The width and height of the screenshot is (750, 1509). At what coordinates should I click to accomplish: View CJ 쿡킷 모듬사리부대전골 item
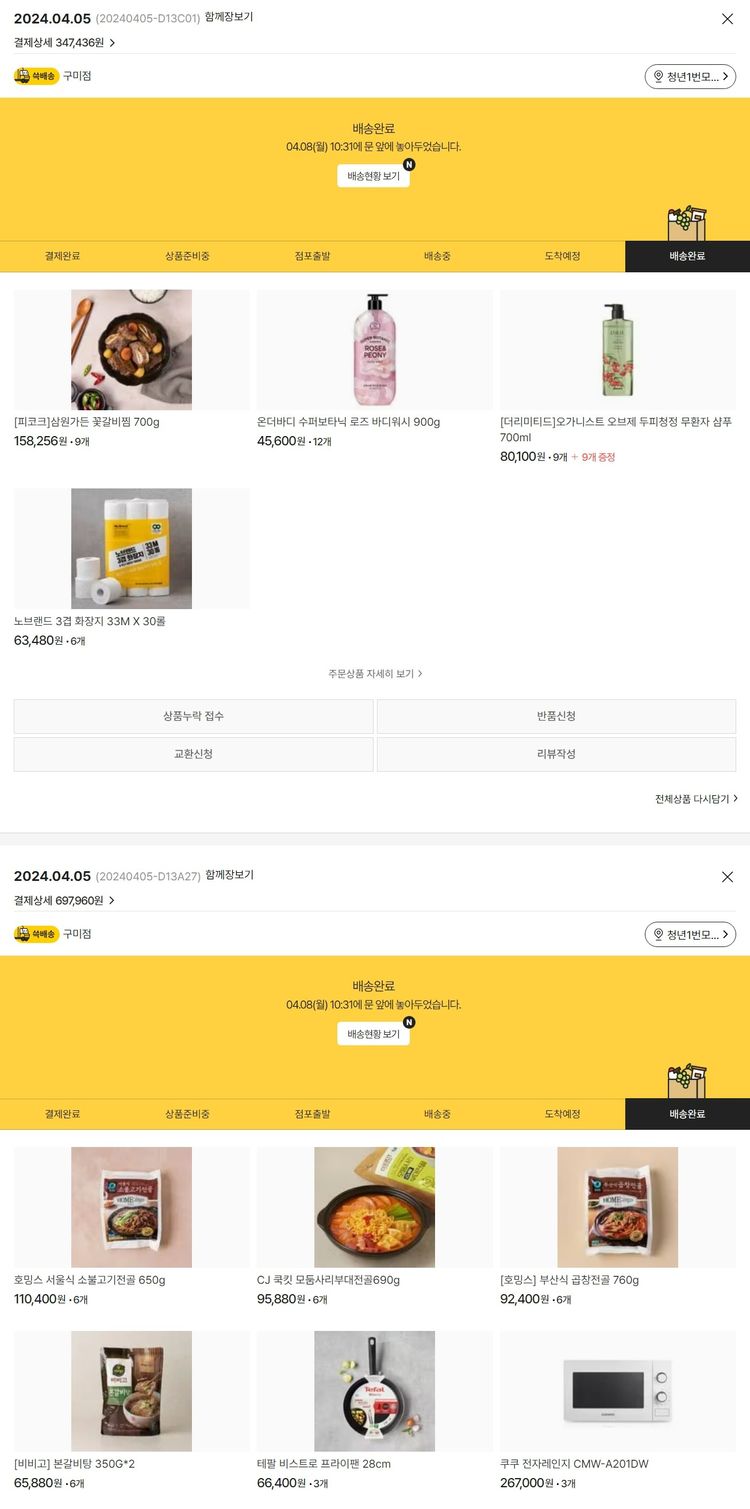click(x=375, y=1207)
